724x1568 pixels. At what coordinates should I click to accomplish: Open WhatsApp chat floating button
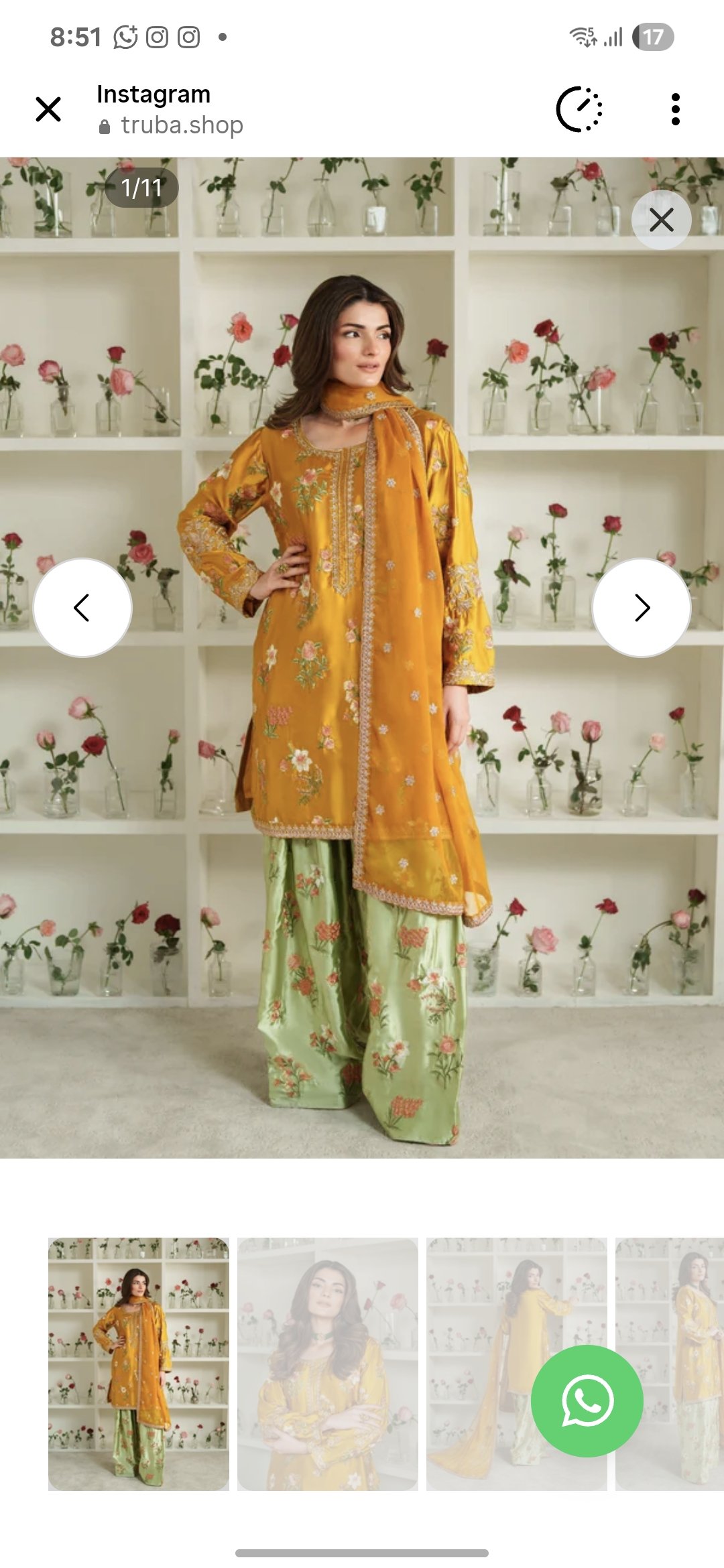pyautogui.click(x=587, y=1400)
